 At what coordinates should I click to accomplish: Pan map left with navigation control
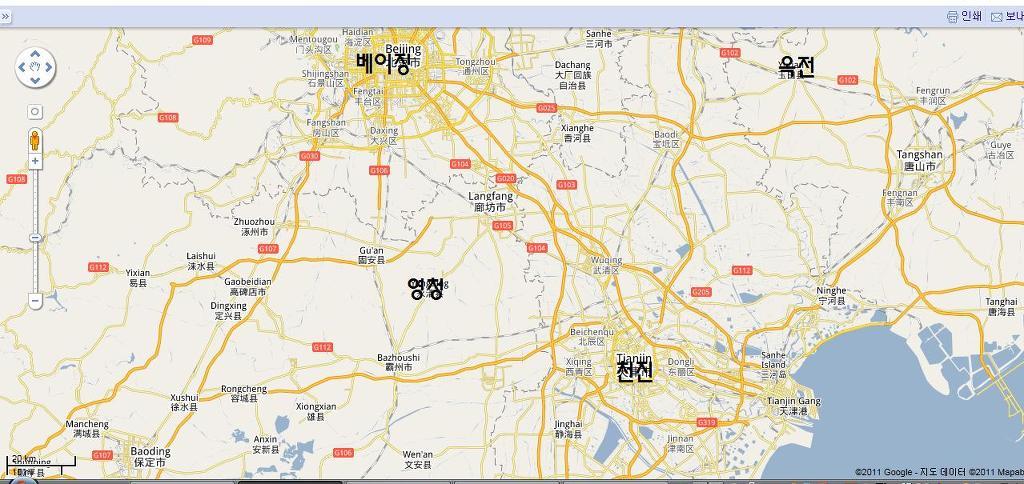click(x=22, y=68)
